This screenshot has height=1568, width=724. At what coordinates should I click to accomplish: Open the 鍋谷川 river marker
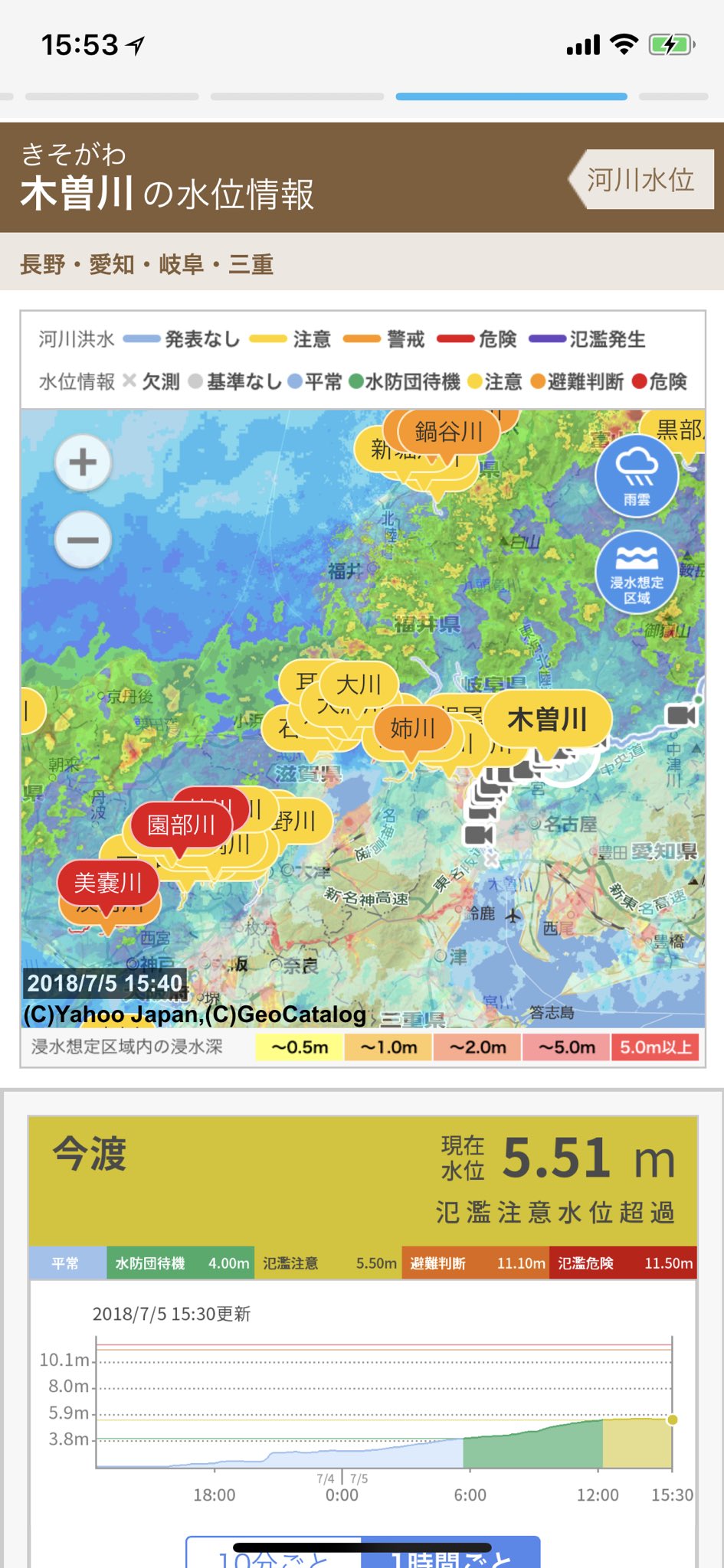pyautogui.click(x=448, y=433)
